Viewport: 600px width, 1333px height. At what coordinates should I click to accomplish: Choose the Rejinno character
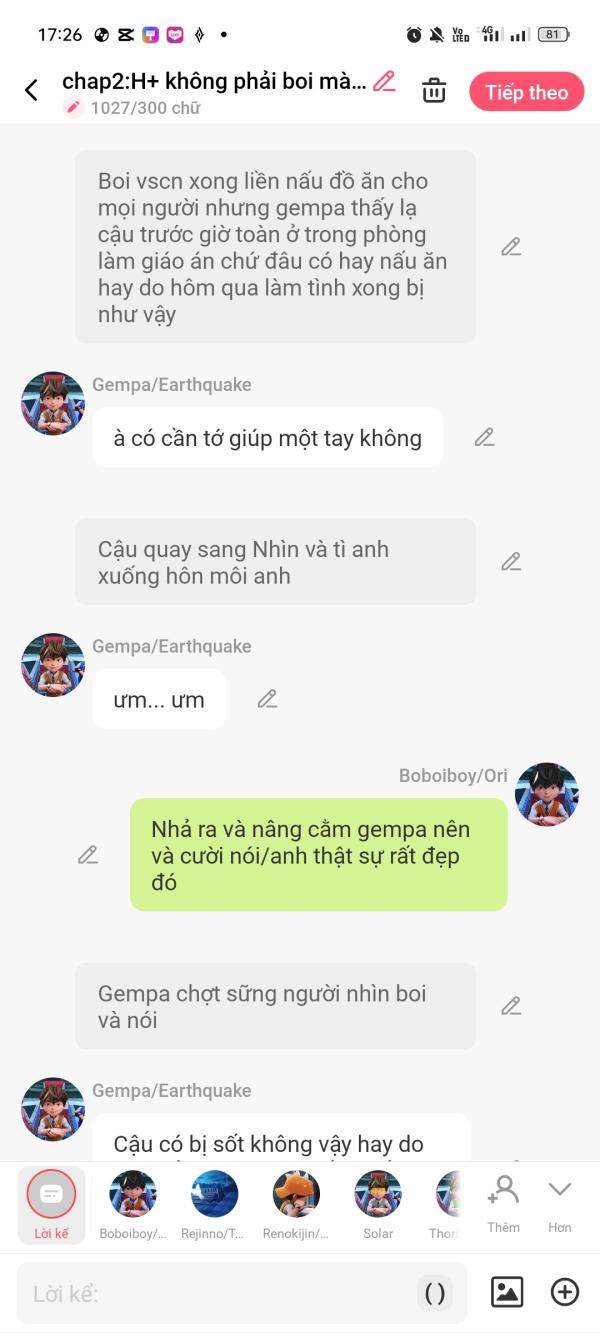[215, 1205]
